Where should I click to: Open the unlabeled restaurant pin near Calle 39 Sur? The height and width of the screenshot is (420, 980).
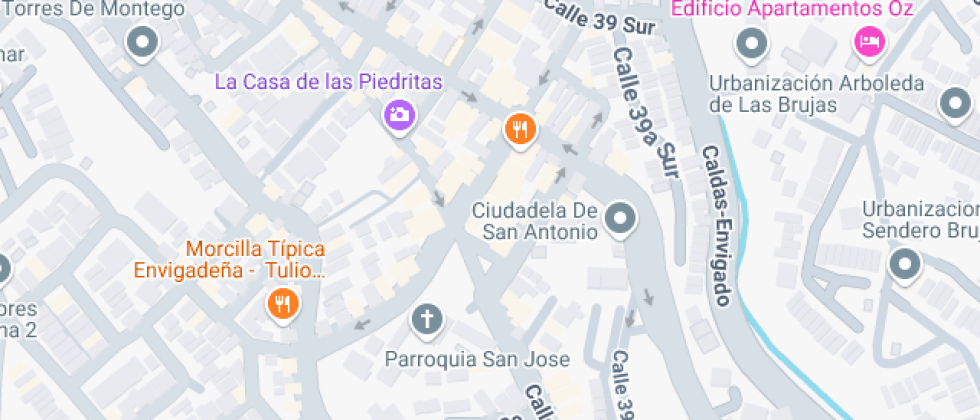coord(519,129)
